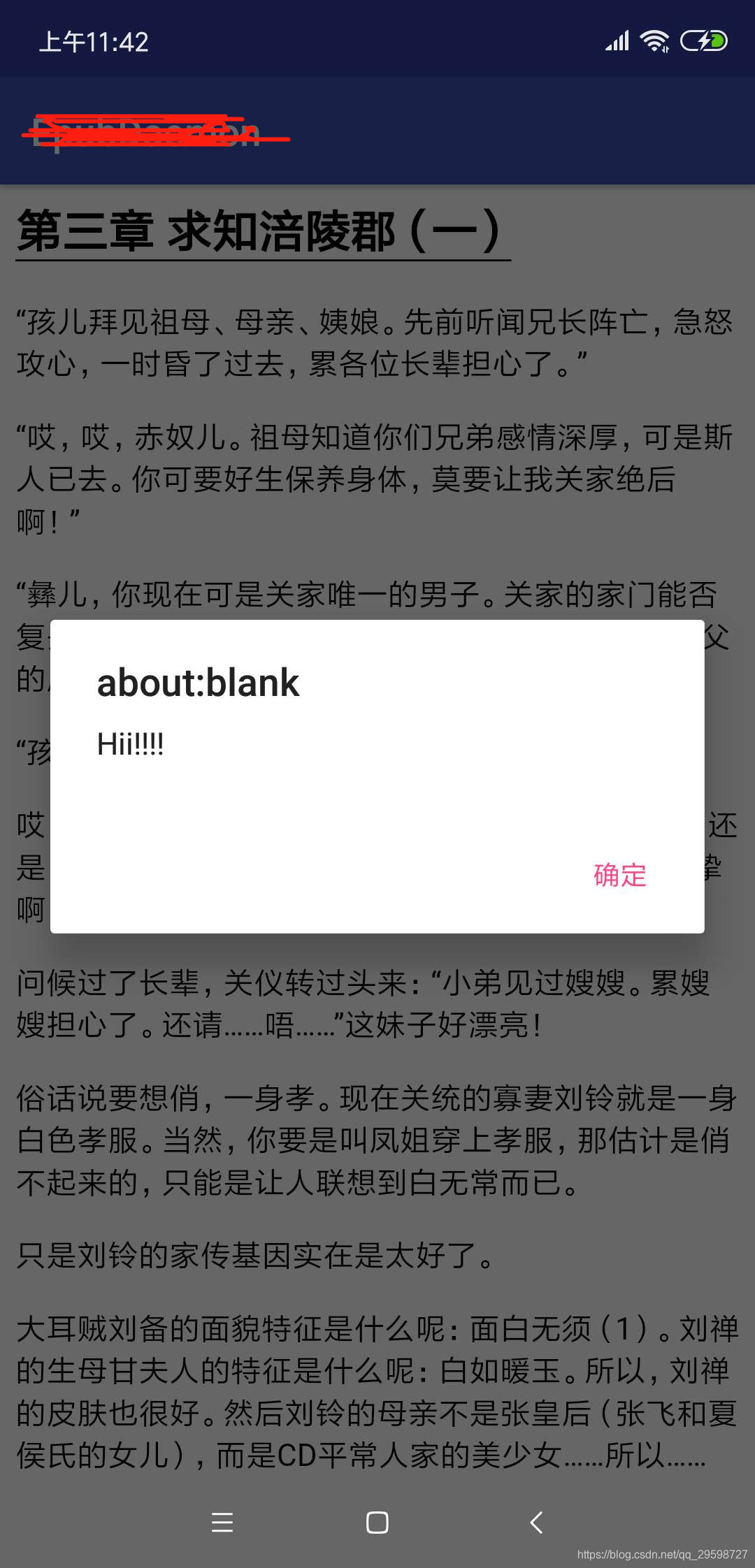Image resolution: width=755 pixels, height=1568 pixels.
Task: Go back using the system back arrow
Action: [536, 1522]
